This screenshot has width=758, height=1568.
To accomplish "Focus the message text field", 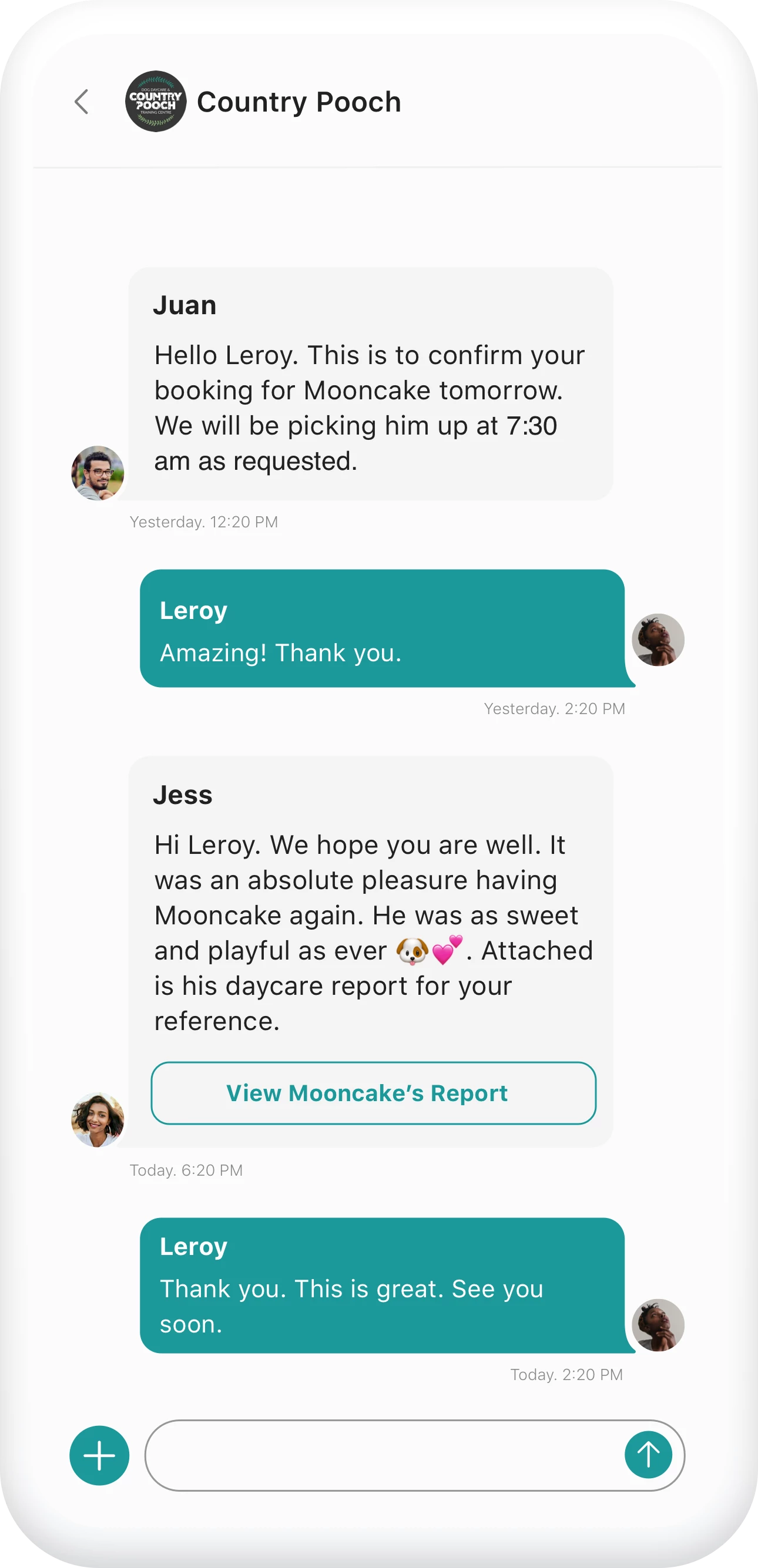I will point(384,1455).
